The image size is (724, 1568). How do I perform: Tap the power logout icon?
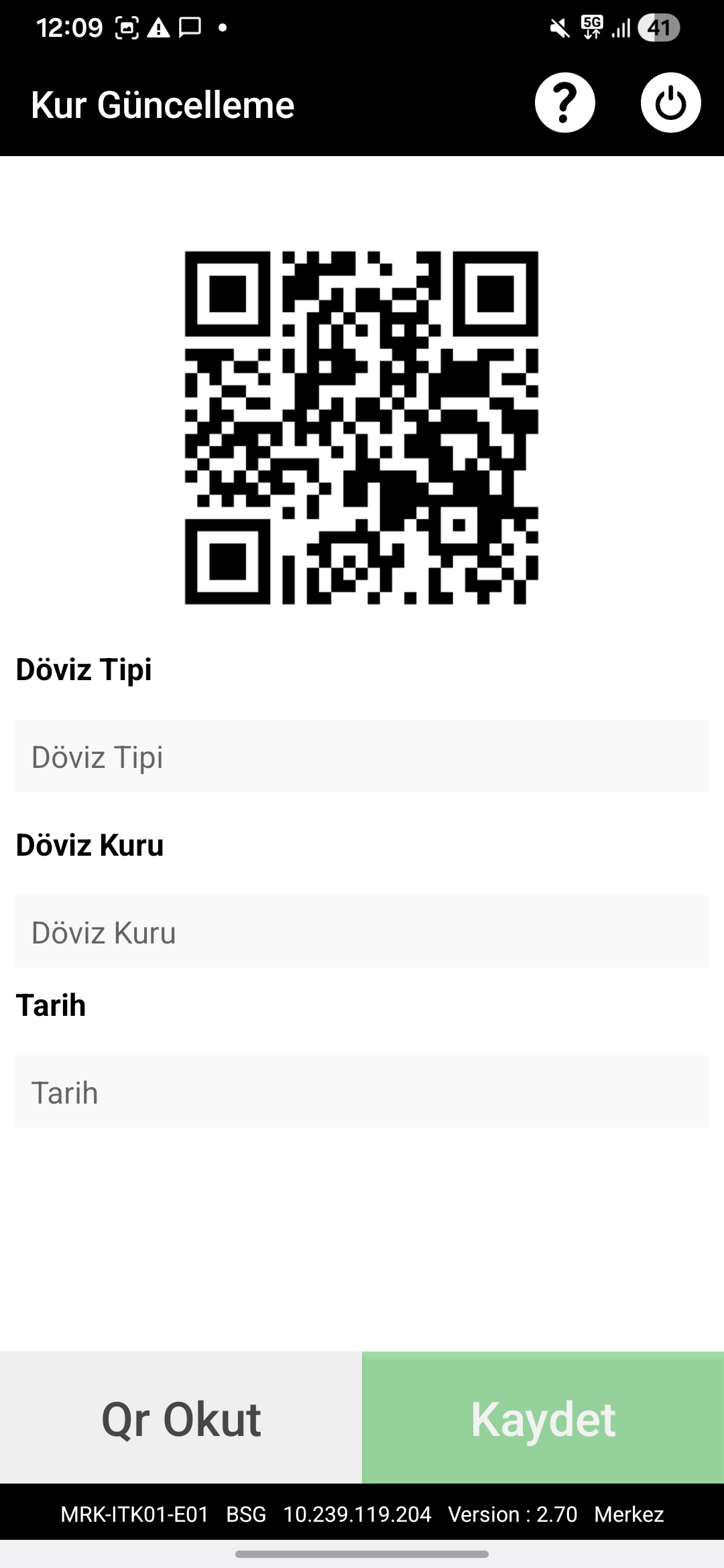(x=670, y=103)
